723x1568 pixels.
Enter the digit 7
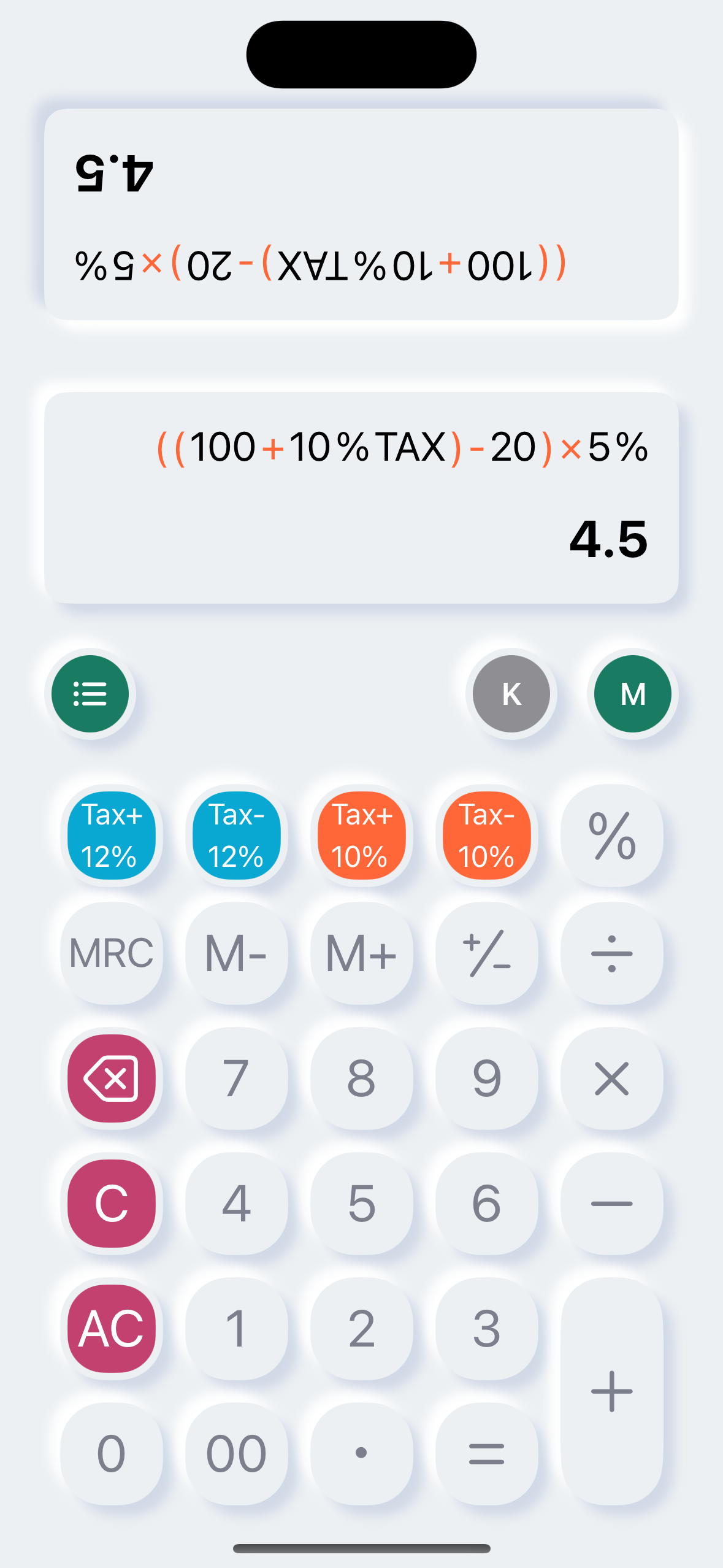pyautogui.click(x=237, y=1078)
